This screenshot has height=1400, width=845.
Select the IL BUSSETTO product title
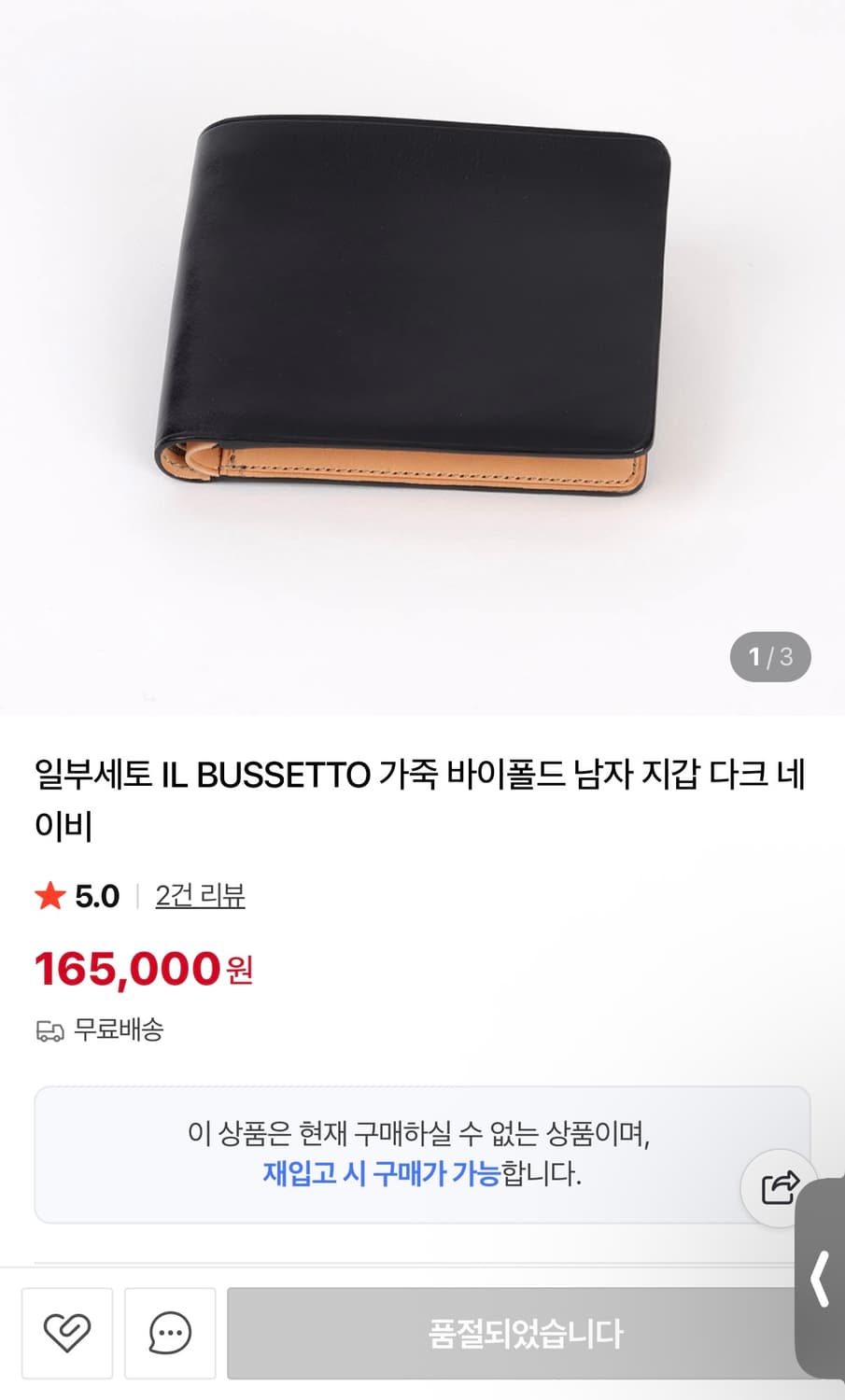click(x=422, y=798)
